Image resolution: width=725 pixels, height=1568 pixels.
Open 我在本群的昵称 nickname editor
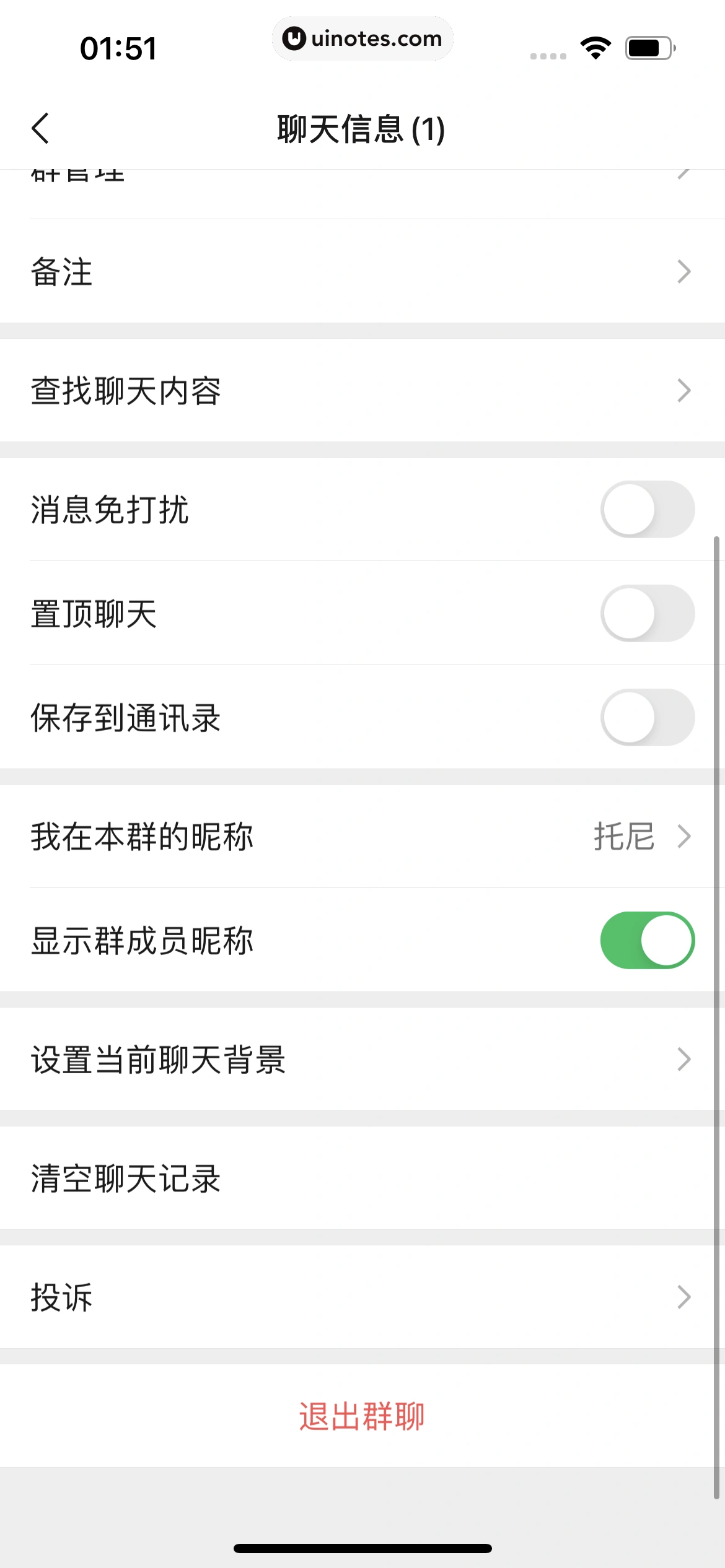(362, 835)
